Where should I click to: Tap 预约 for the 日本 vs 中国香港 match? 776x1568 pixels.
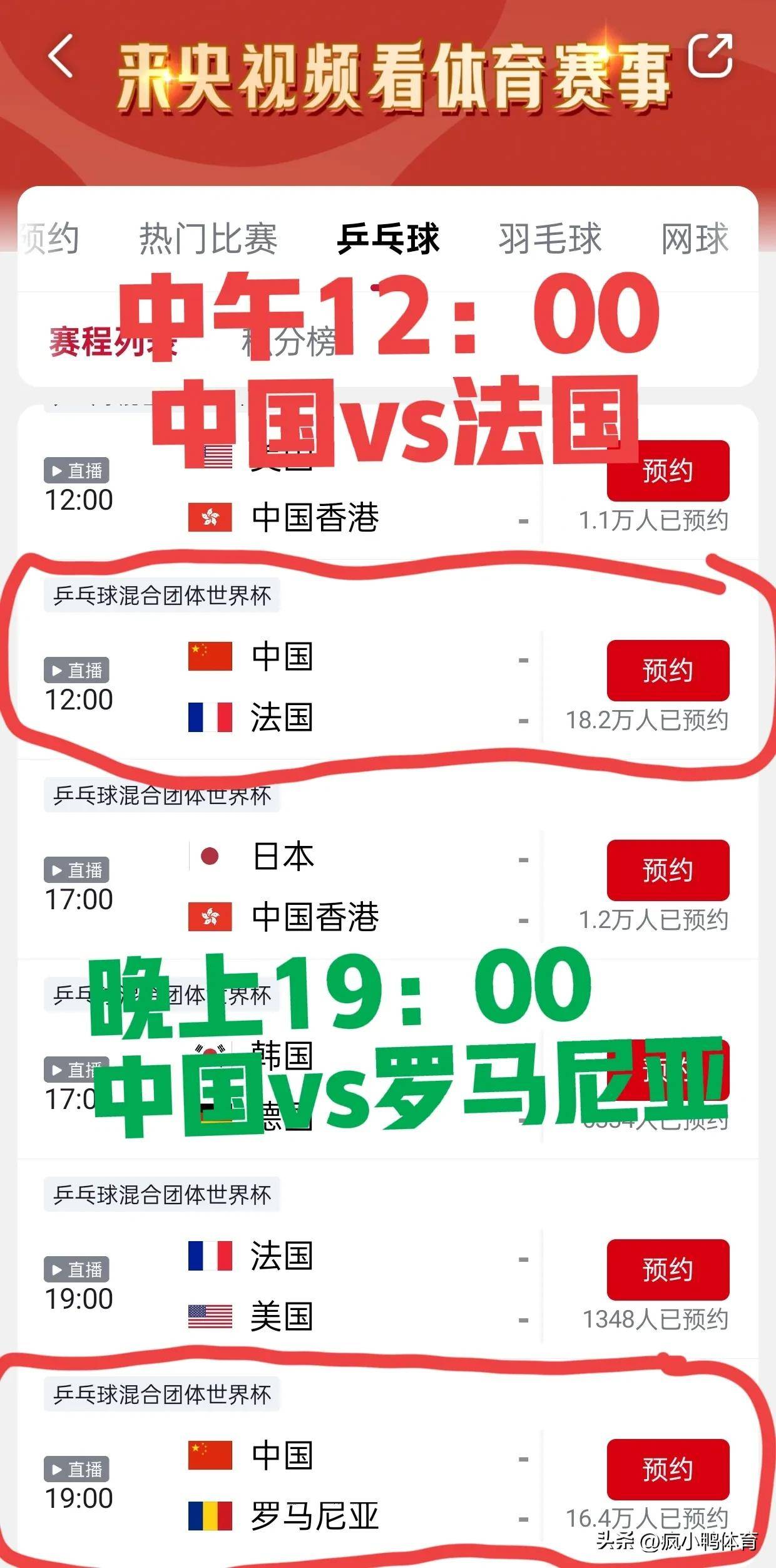[x=667, y=870]
